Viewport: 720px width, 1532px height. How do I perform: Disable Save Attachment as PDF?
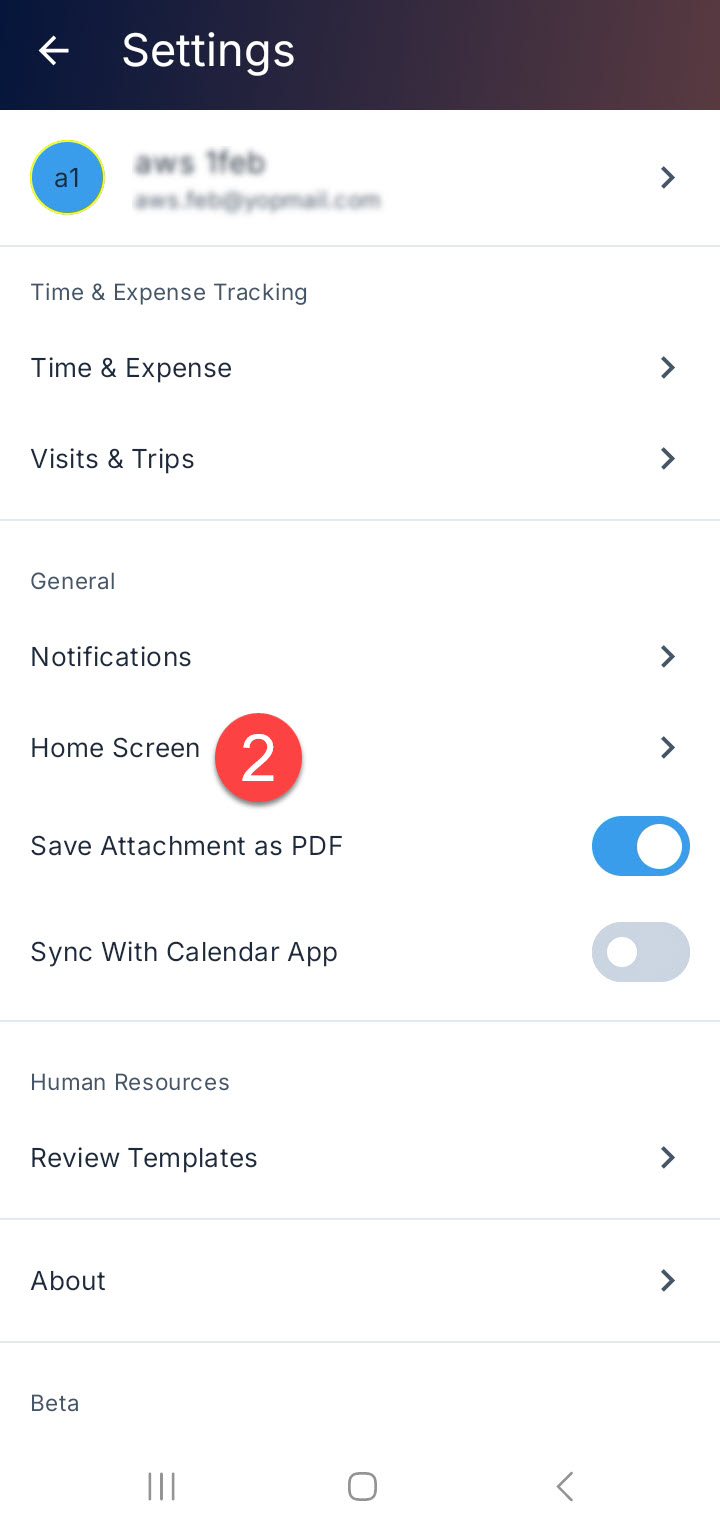[x=640, y=847]
